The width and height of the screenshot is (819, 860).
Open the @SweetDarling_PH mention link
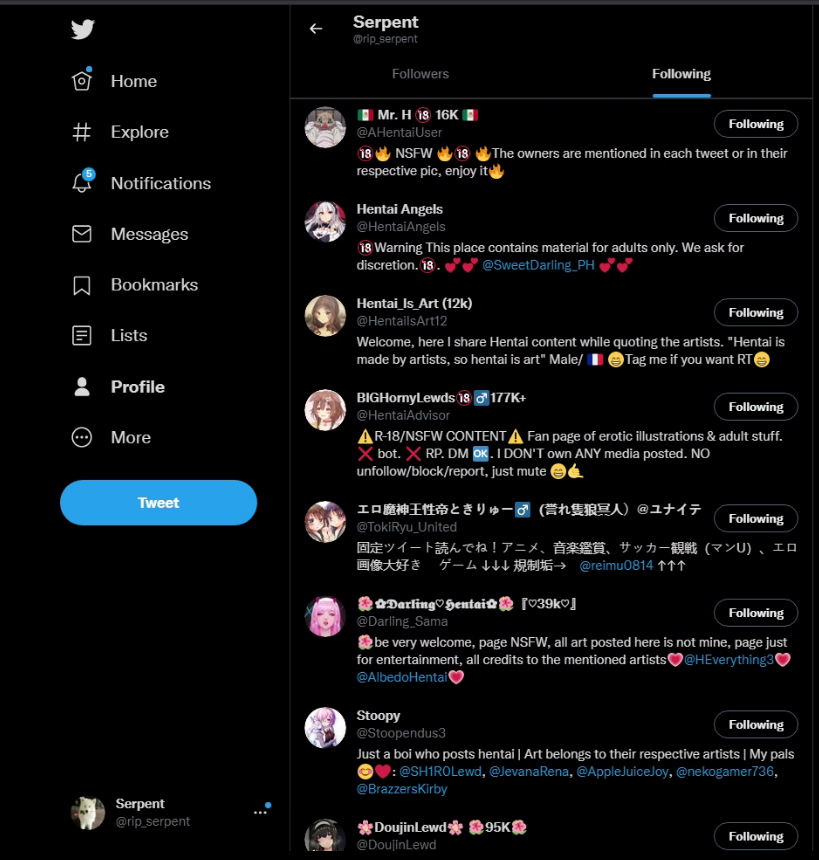pos(539,266)
